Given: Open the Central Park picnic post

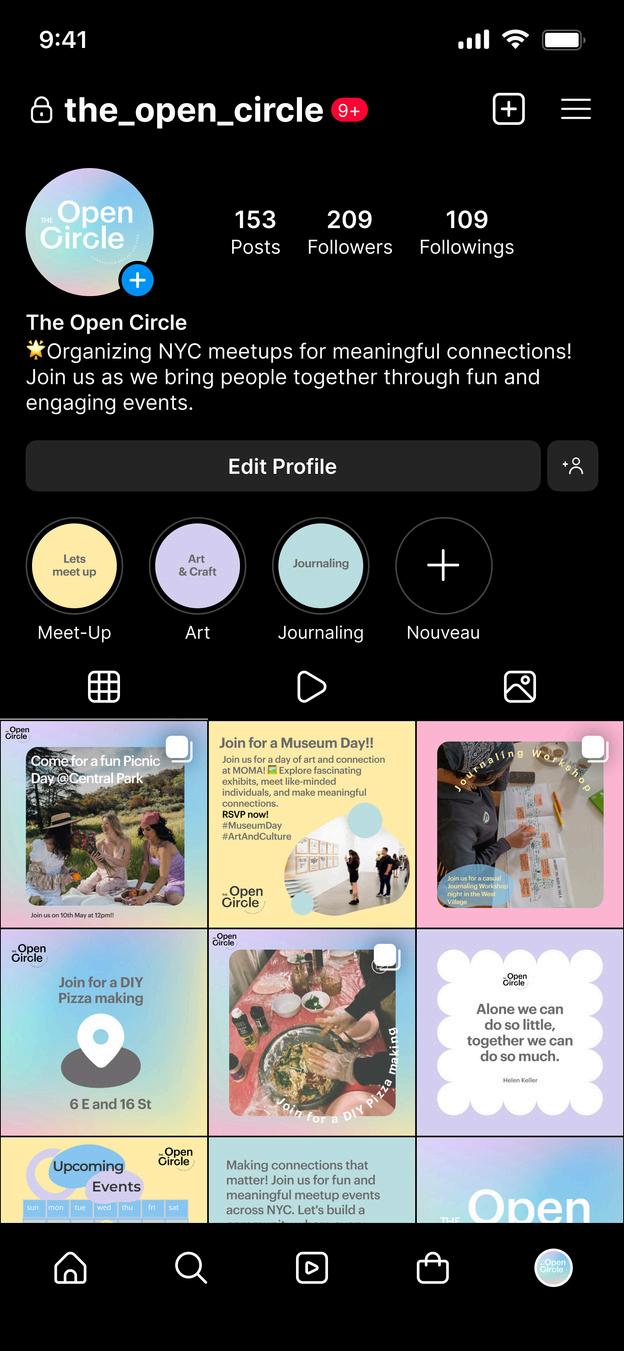Looking at the screenshot, I should (104, 824).
